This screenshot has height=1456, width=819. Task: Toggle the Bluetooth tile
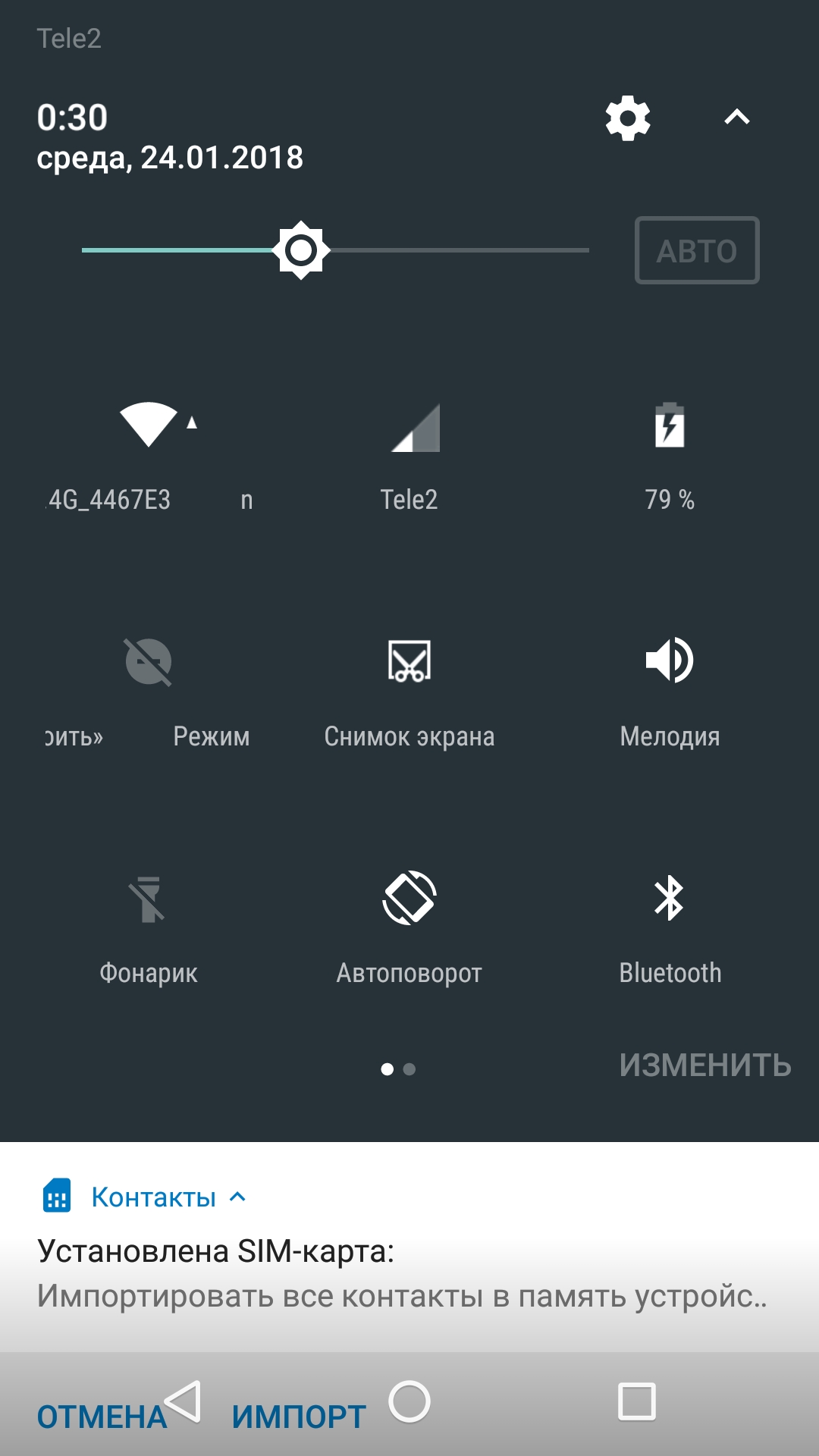[x=670, y=900]
